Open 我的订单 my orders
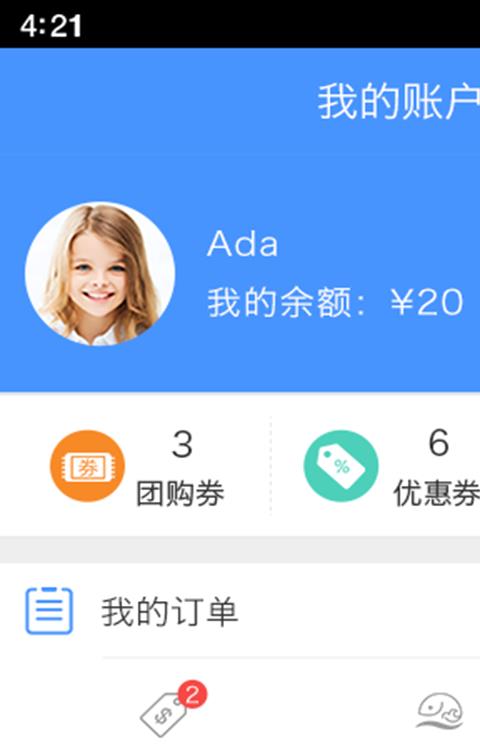 (x=240, y=611)
